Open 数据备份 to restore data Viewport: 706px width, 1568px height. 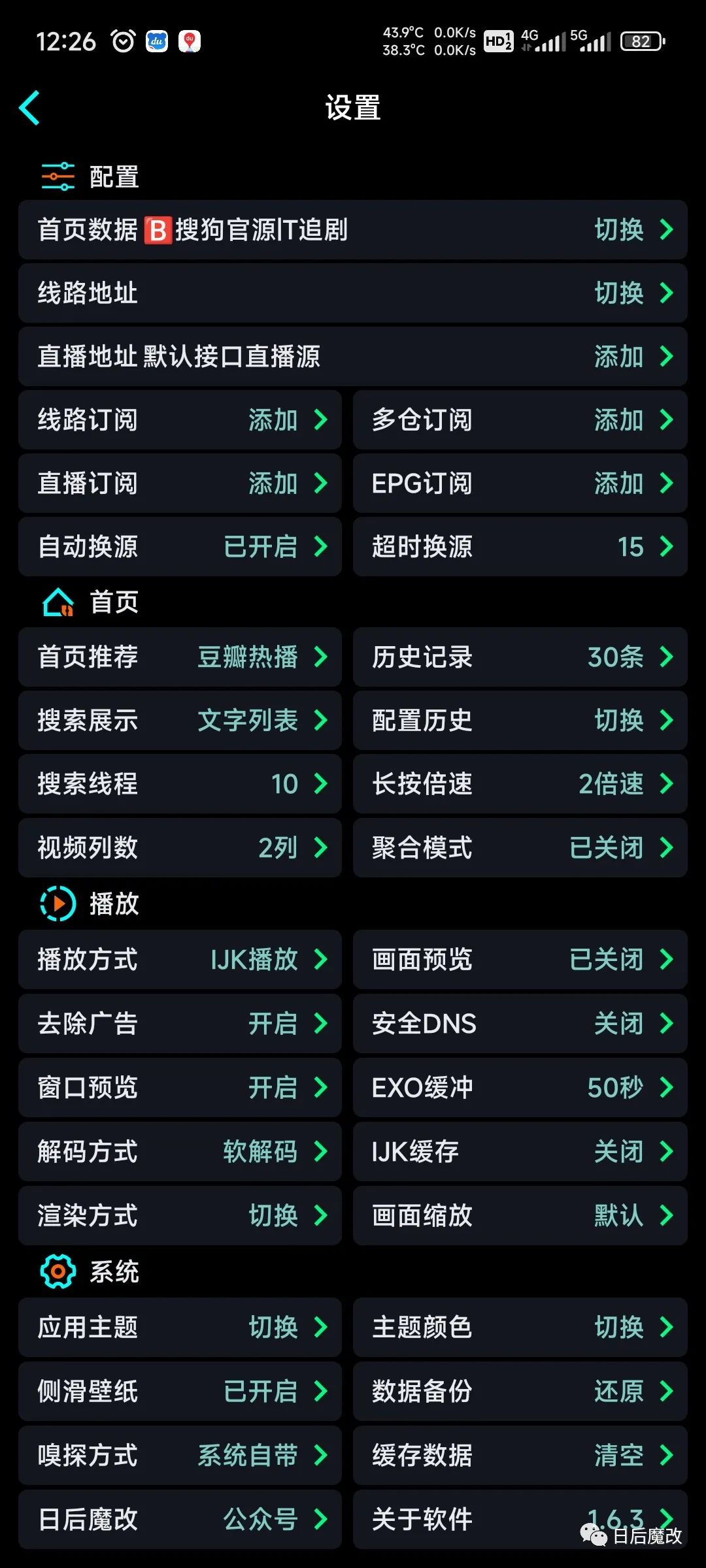pyautogui.click(x=520, y=1392)
